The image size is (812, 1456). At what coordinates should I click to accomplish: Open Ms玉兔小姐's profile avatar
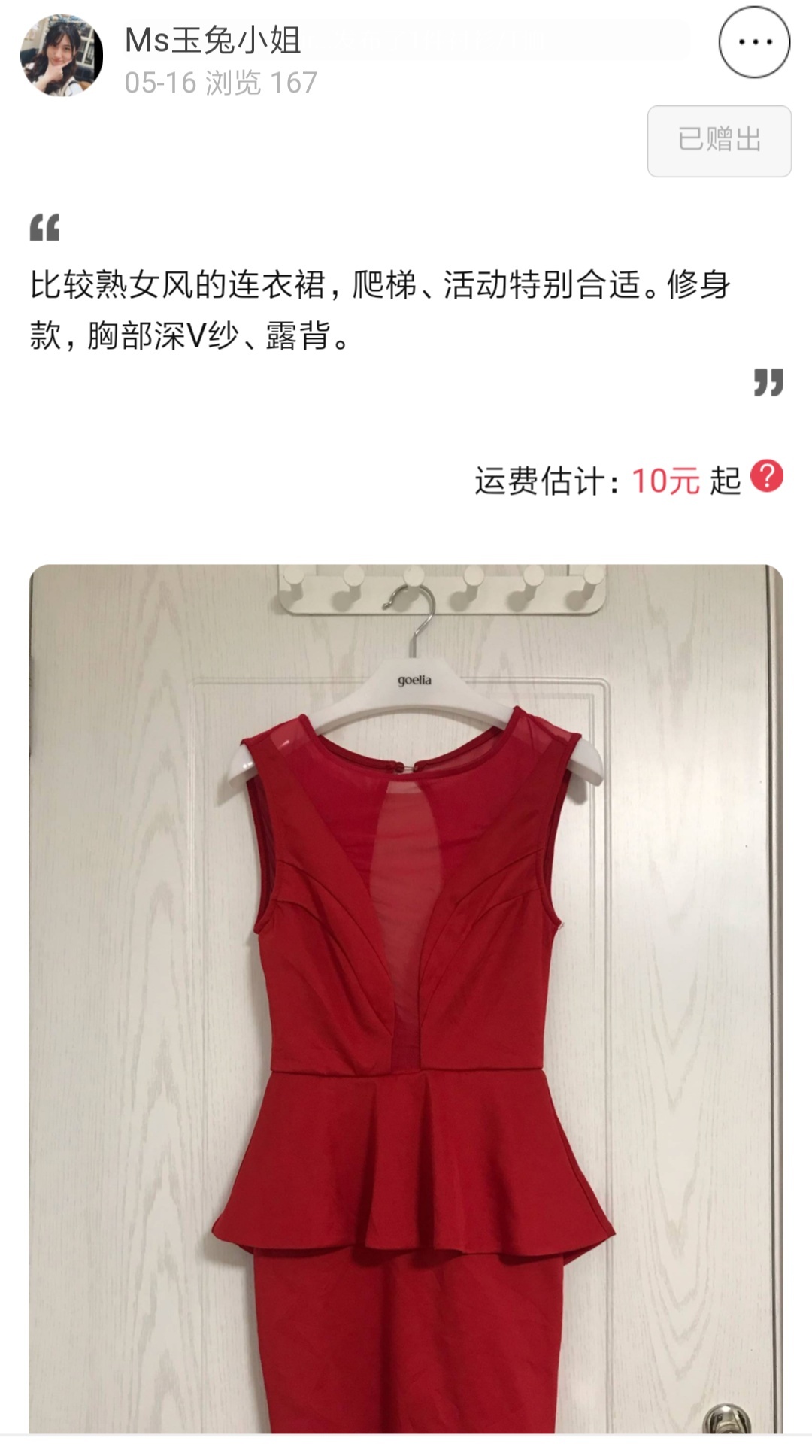62,55
